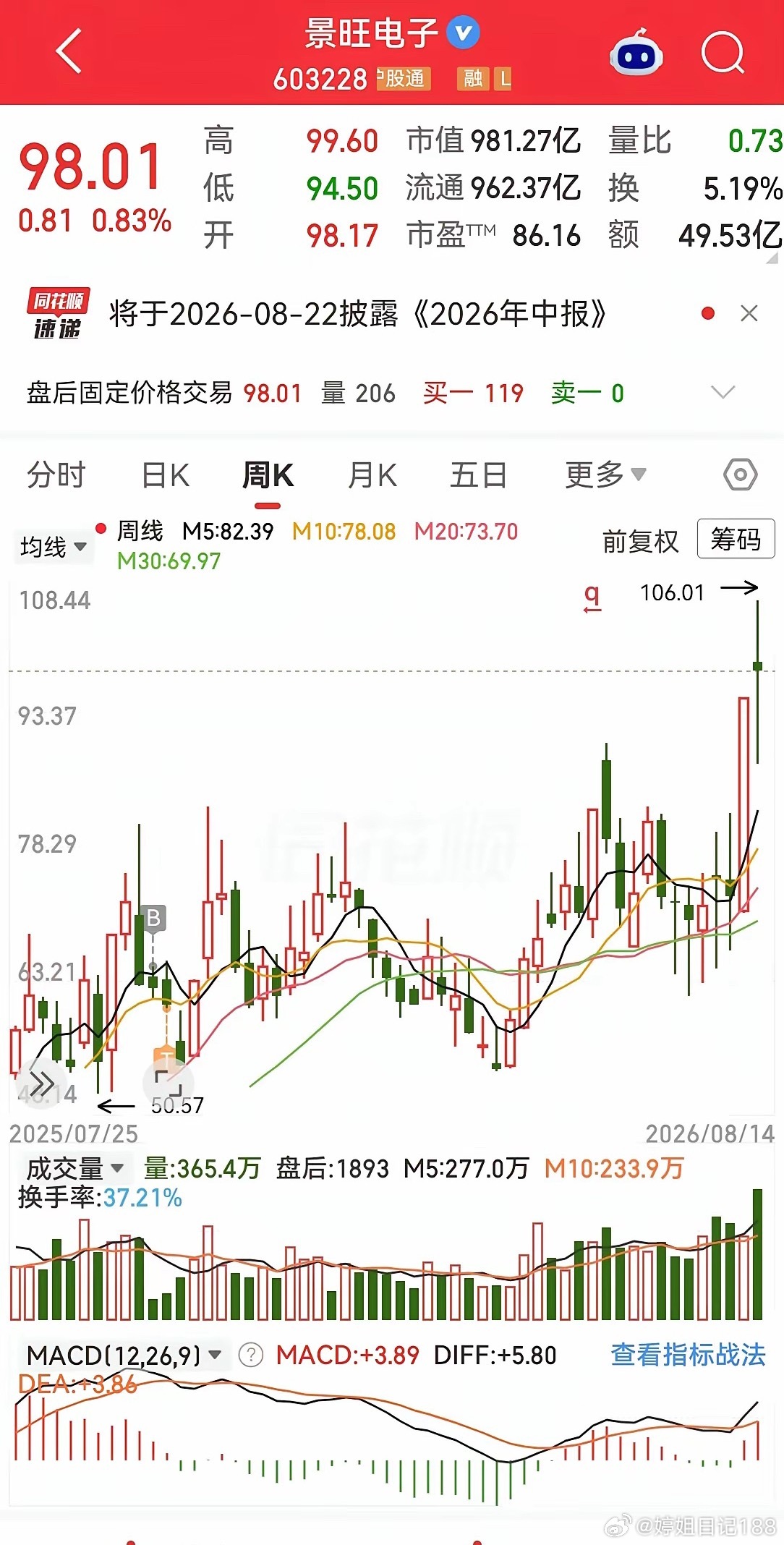784x1545 pixels.
Task: Open the 更多 chart period dropdown
Action: click(x=605, y=475)
